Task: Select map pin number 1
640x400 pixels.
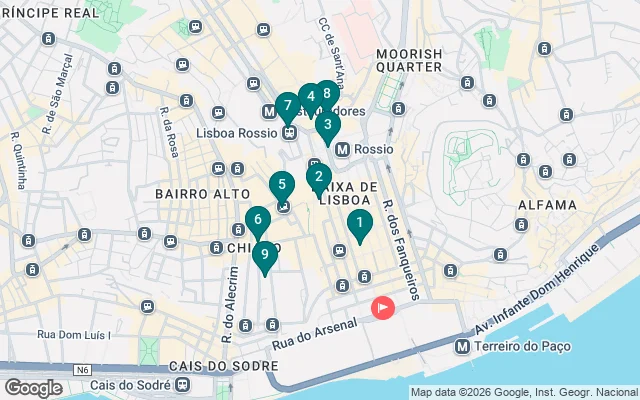Action: [359, 224]
